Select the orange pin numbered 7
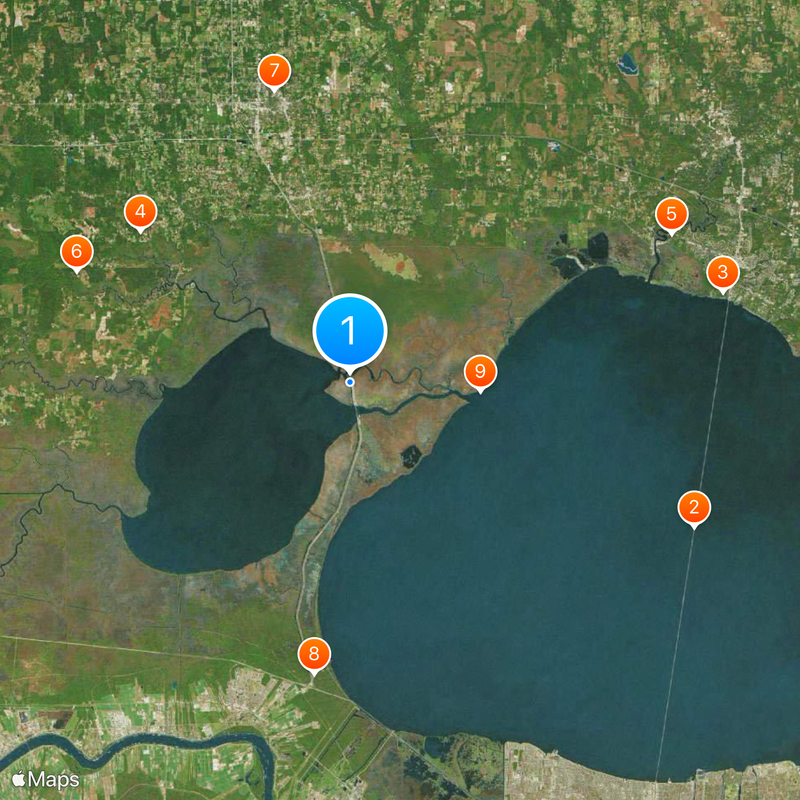 [273, 72]
